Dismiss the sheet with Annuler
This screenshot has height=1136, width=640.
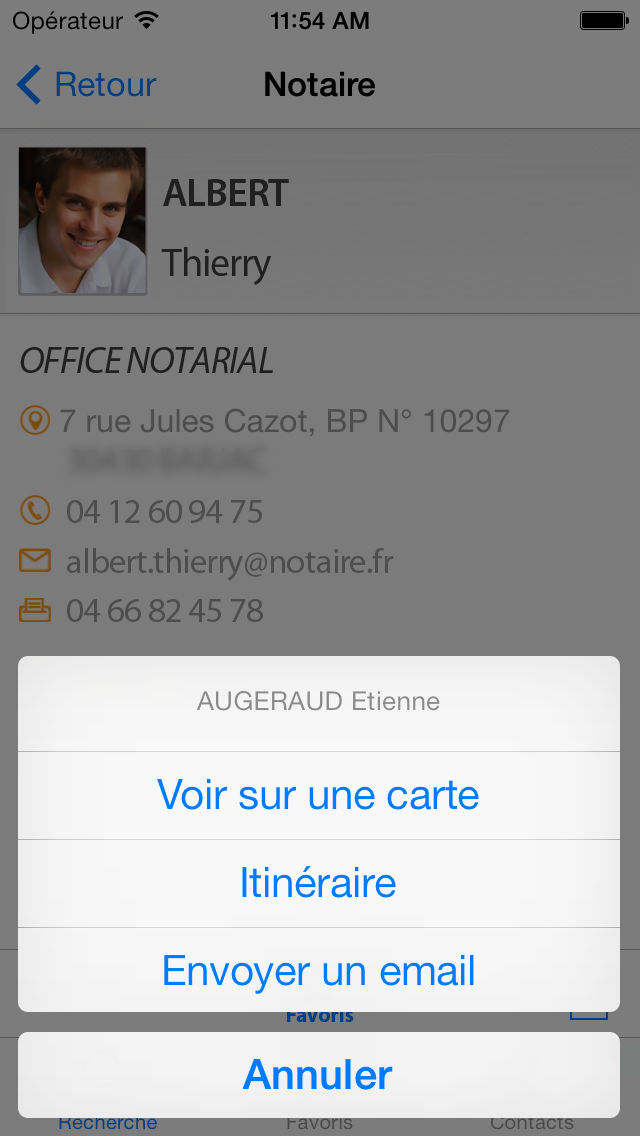coord(319,1074)
